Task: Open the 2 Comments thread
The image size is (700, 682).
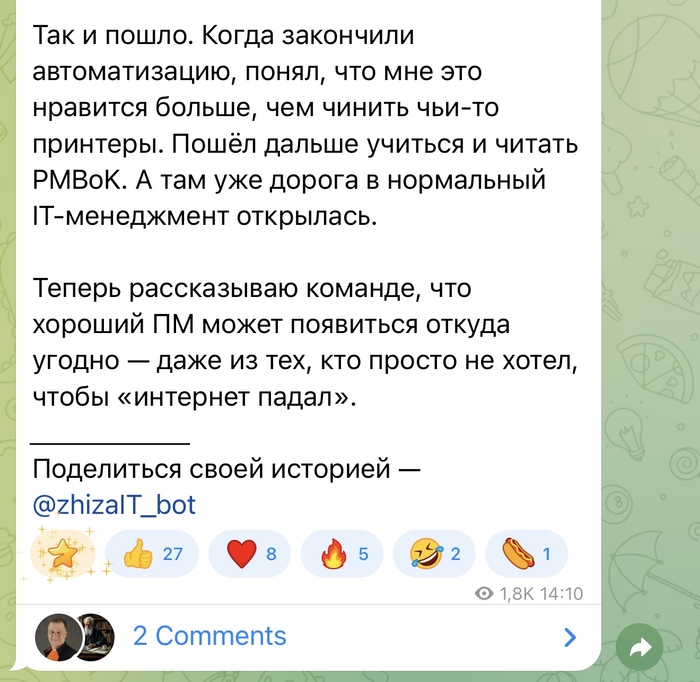Action: click(x=209, y=636)
